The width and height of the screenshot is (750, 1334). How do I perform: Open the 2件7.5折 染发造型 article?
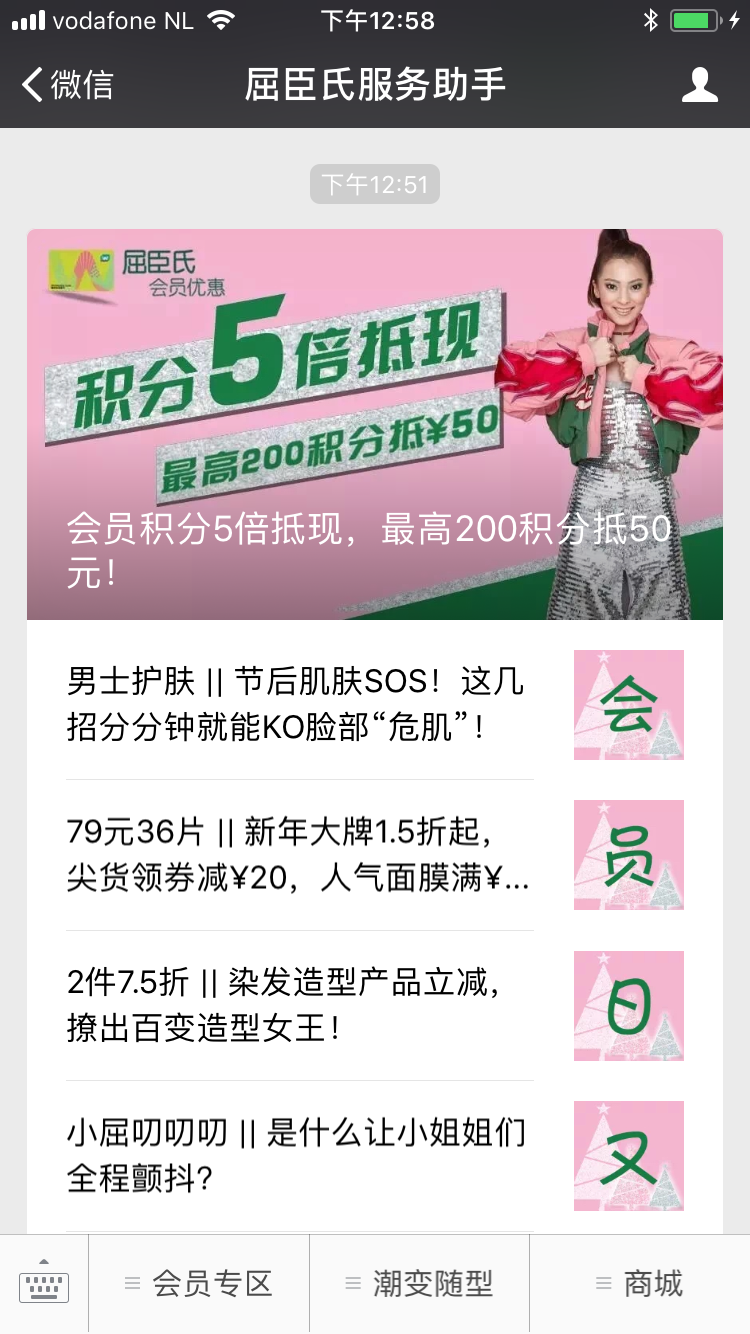click(300, 1005)
